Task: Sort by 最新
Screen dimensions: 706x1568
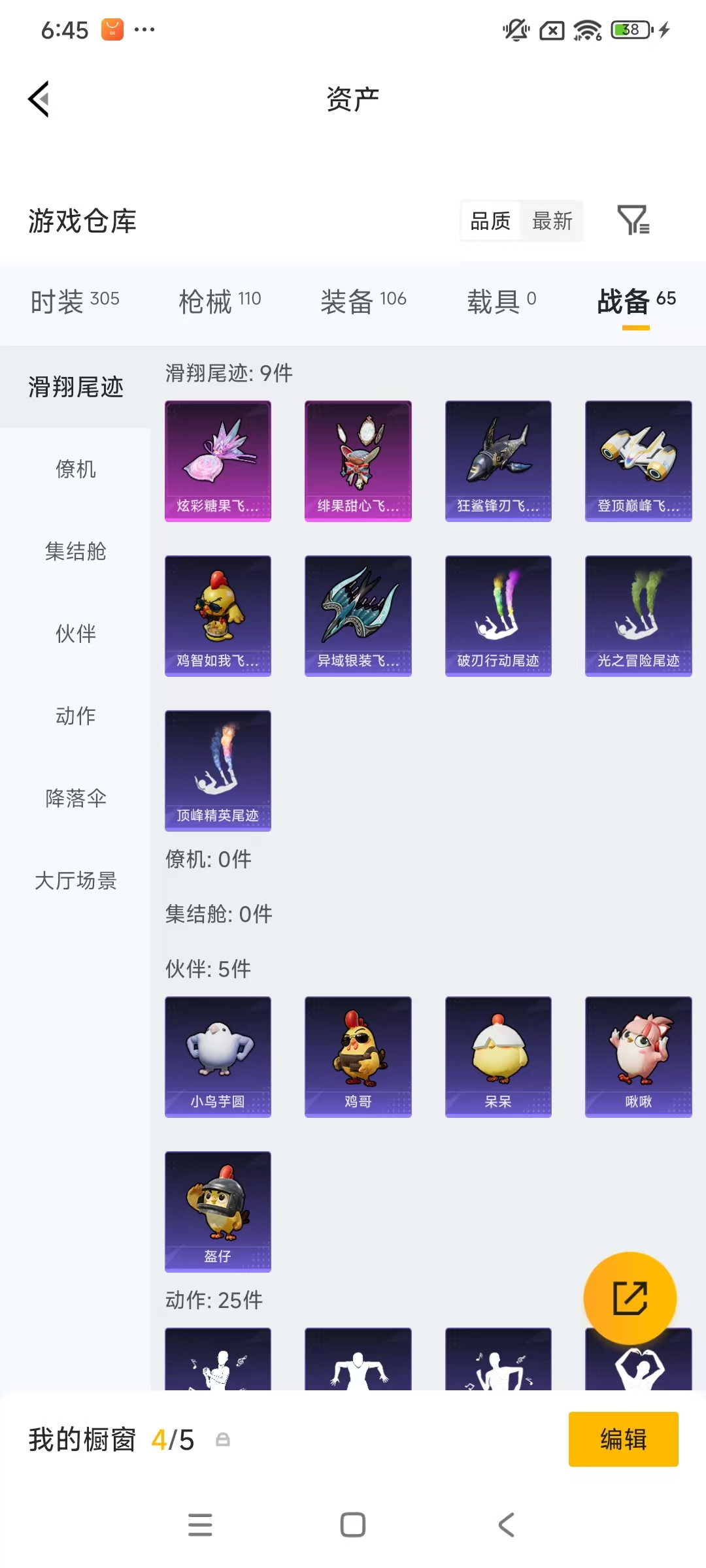Action: [552, 221]
